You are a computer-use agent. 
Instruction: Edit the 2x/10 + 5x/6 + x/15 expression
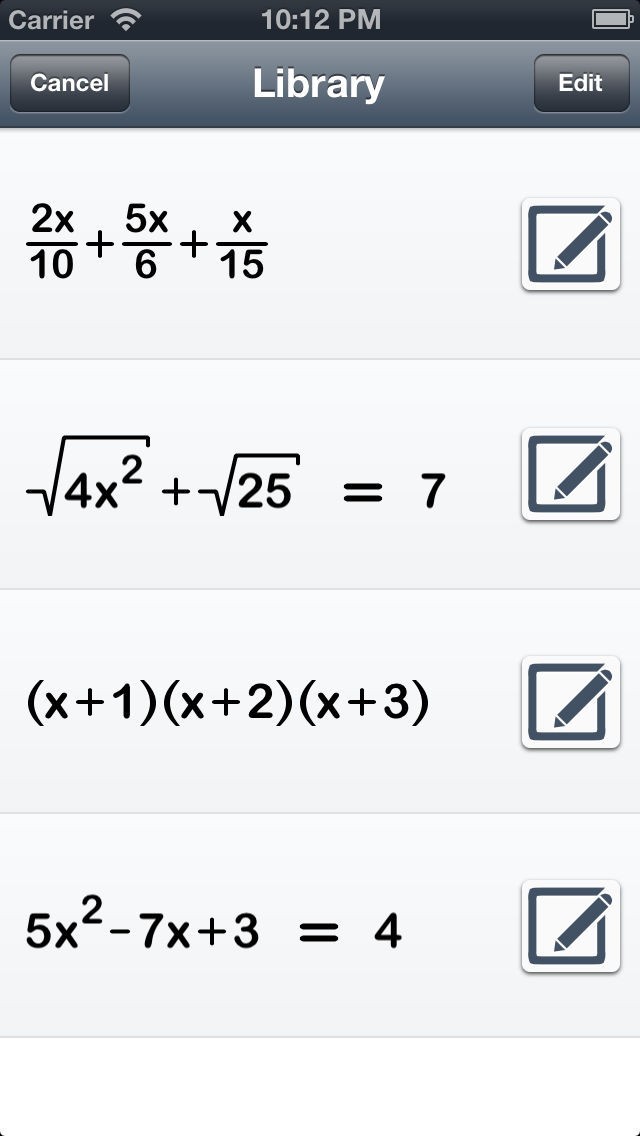(570, 245)
